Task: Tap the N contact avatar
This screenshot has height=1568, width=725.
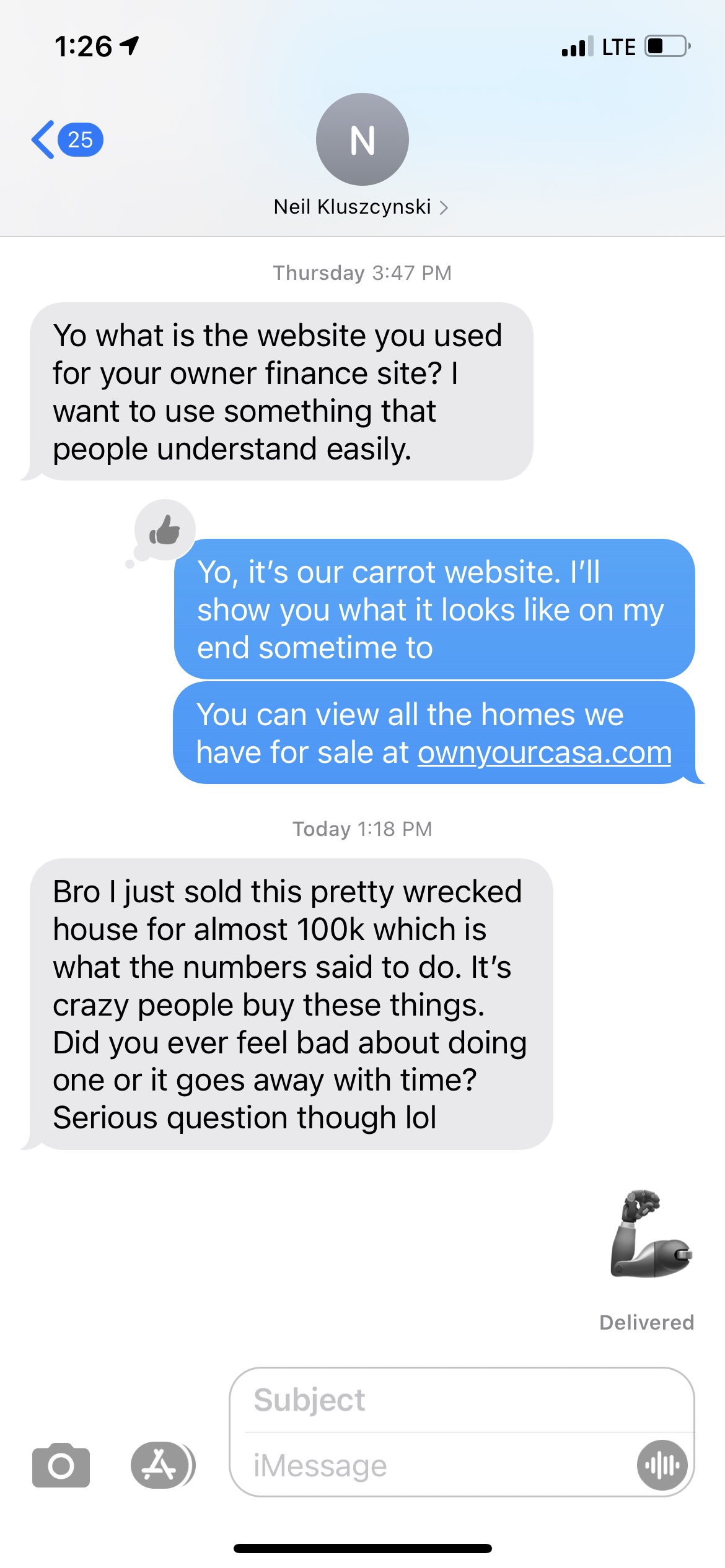Action: click(362, 139)
